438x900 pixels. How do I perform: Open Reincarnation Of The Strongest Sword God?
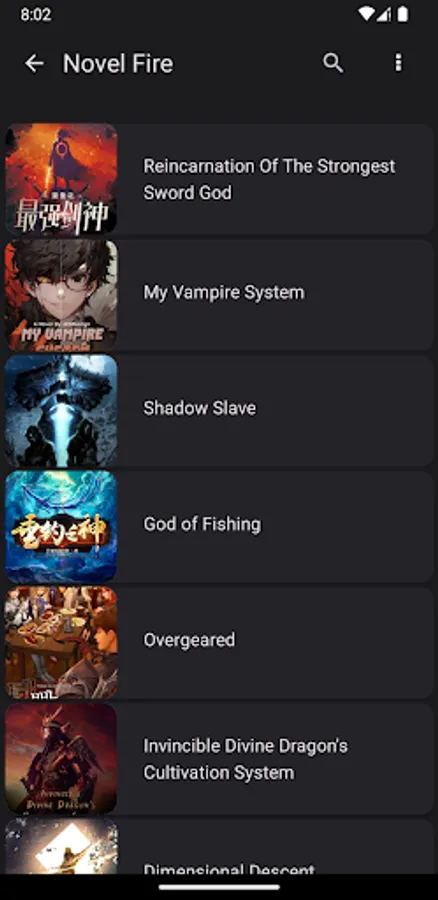(x=219, y=179)
